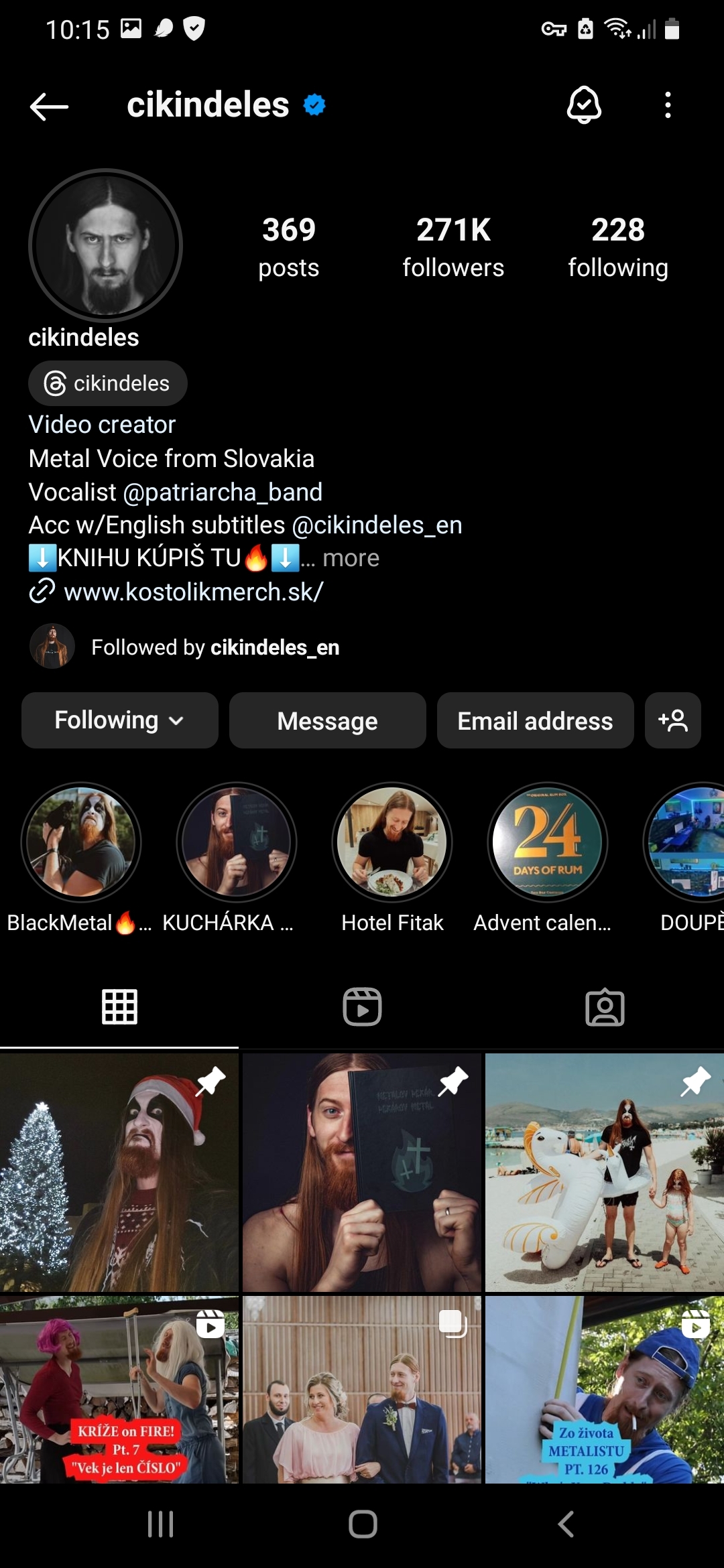Expand the bio with more
Viewport: 724px width, 1568px height.
point(351,558)
